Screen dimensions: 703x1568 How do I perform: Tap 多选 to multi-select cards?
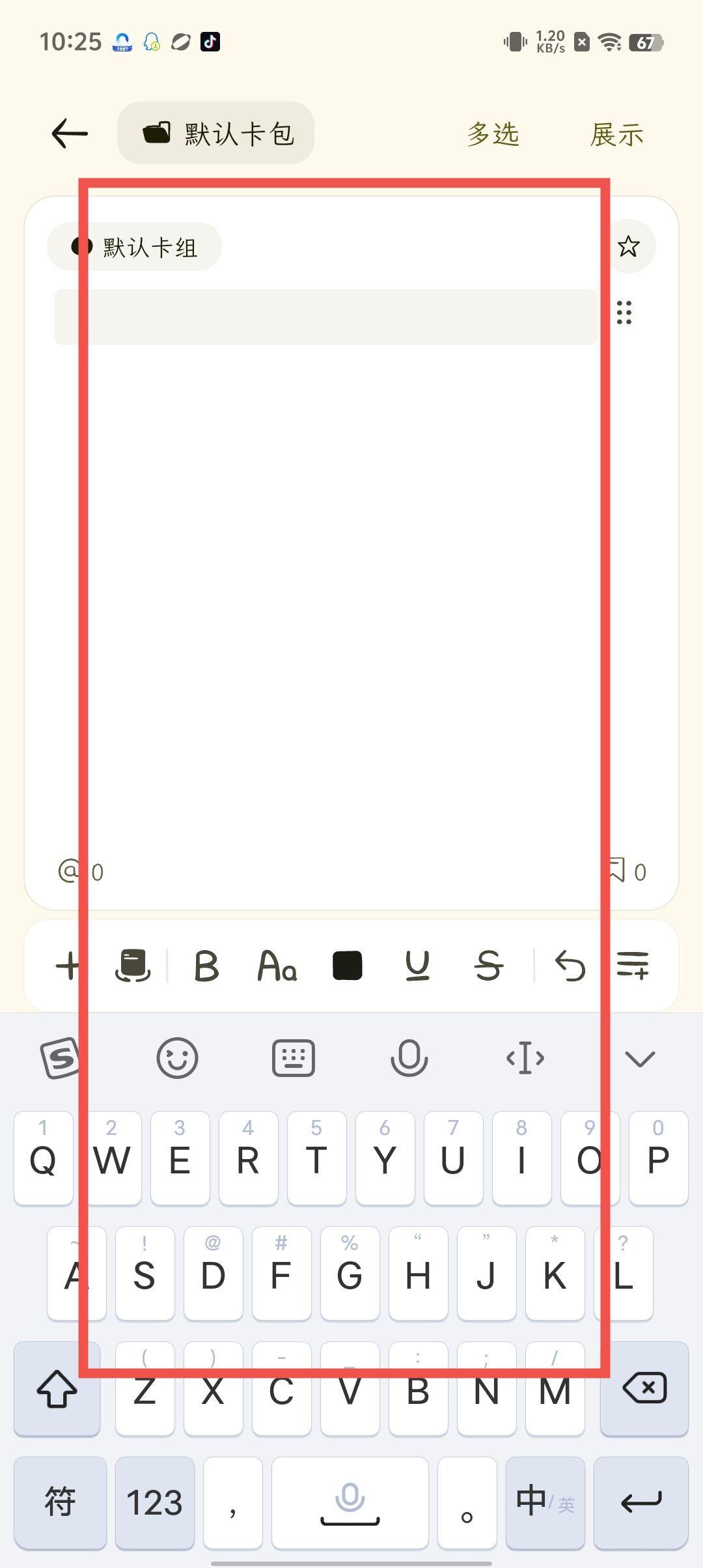[493, 134]
